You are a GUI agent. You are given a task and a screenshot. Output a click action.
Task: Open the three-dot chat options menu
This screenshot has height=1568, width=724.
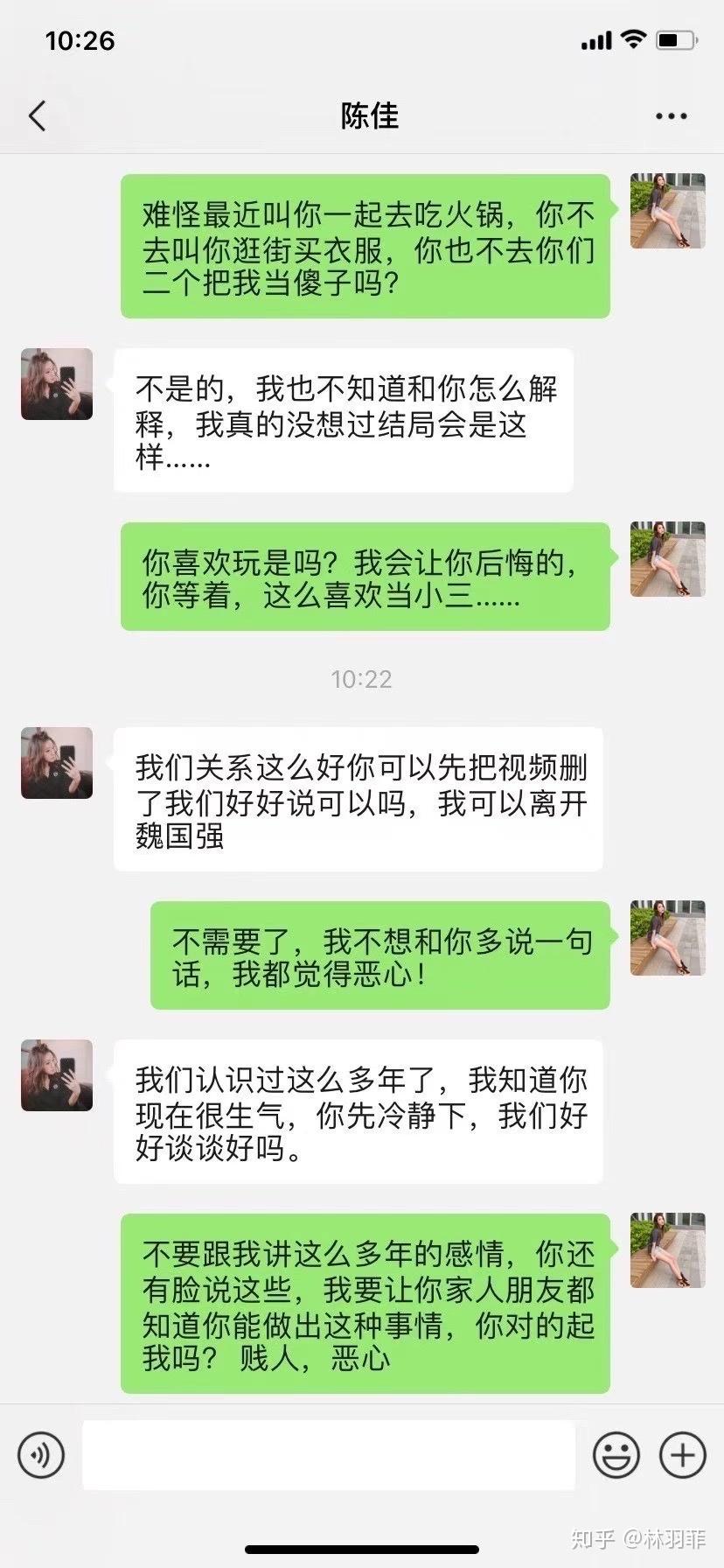pyautogui.click(x=671, y=115)
